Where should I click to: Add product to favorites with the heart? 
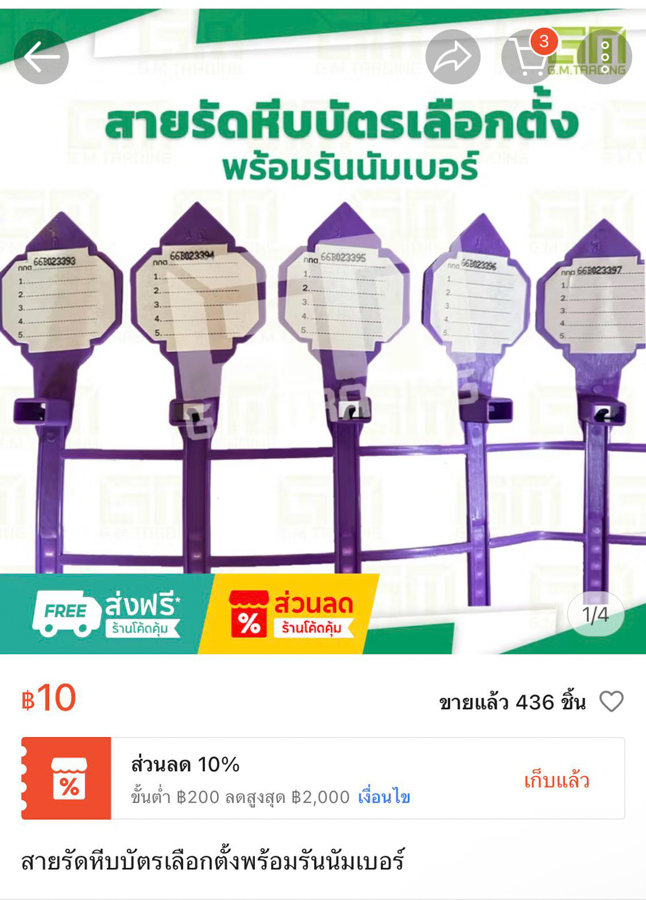(611, 701)
